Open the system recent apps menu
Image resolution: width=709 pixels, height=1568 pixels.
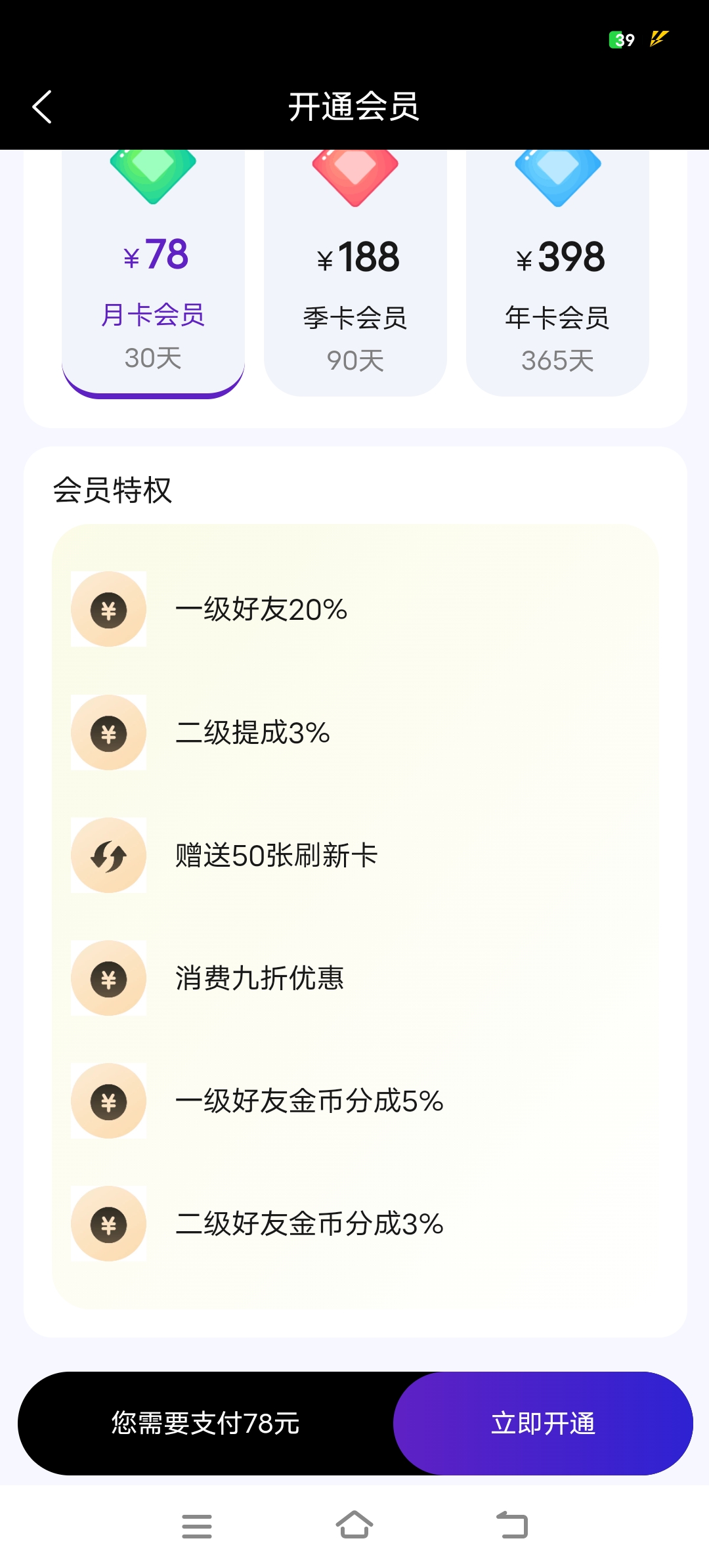pyautogui.click(x=197, y=1526)
